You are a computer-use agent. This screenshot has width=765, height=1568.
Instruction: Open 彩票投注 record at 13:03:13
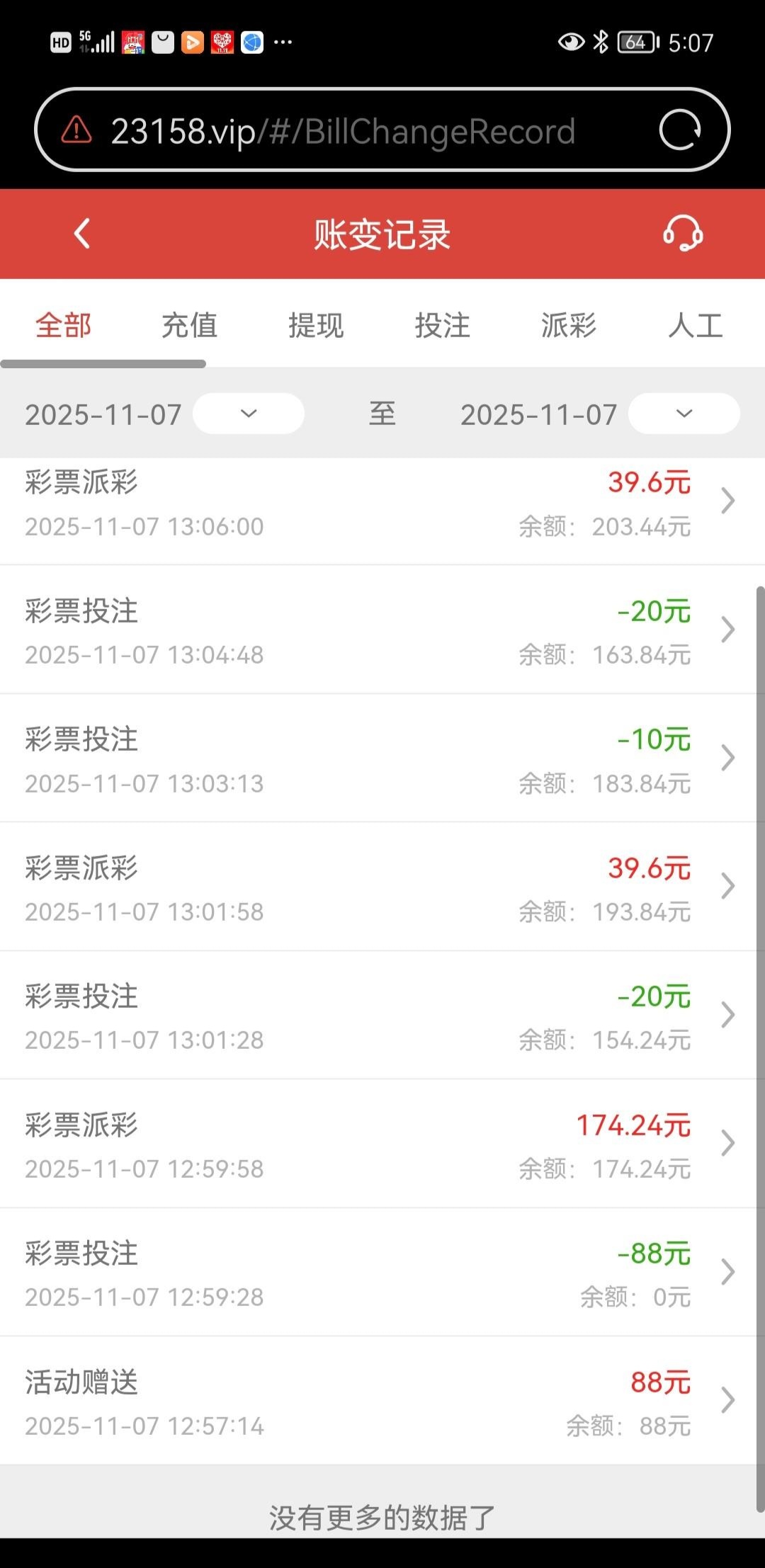point(381,759)
